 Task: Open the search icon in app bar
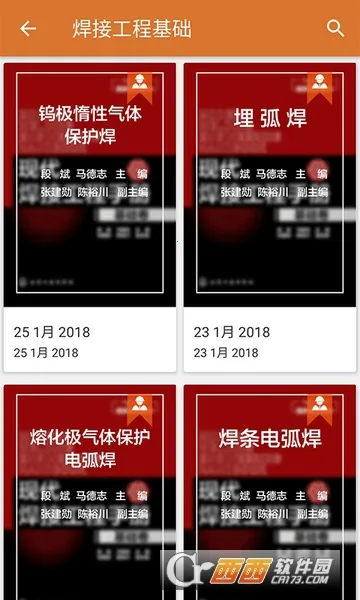[x=335, y=29]
